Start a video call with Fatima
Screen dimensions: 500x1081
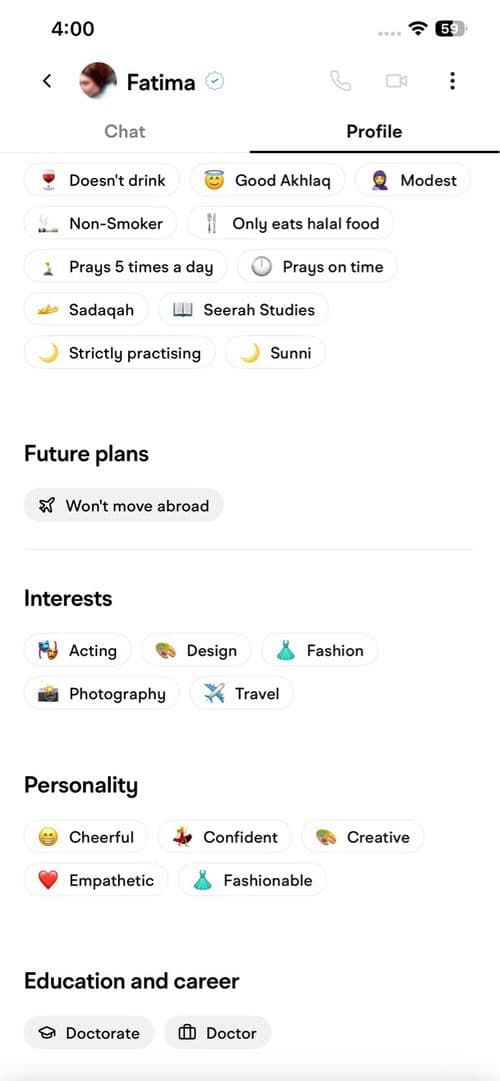coord(397,81)
